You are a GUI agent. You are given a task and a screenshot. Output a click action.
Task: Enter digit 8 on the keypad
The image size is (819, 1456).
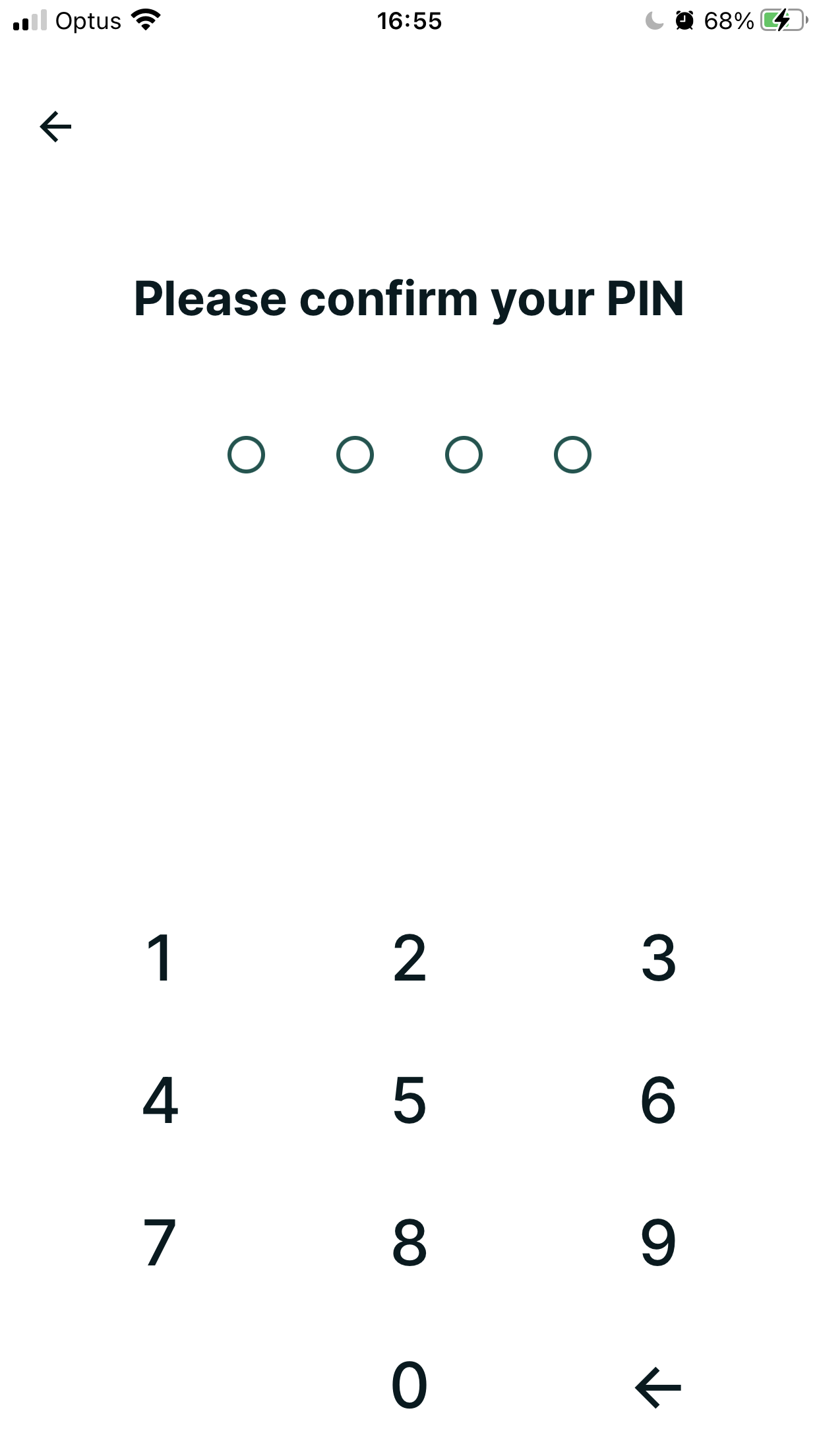point(409,1242)
